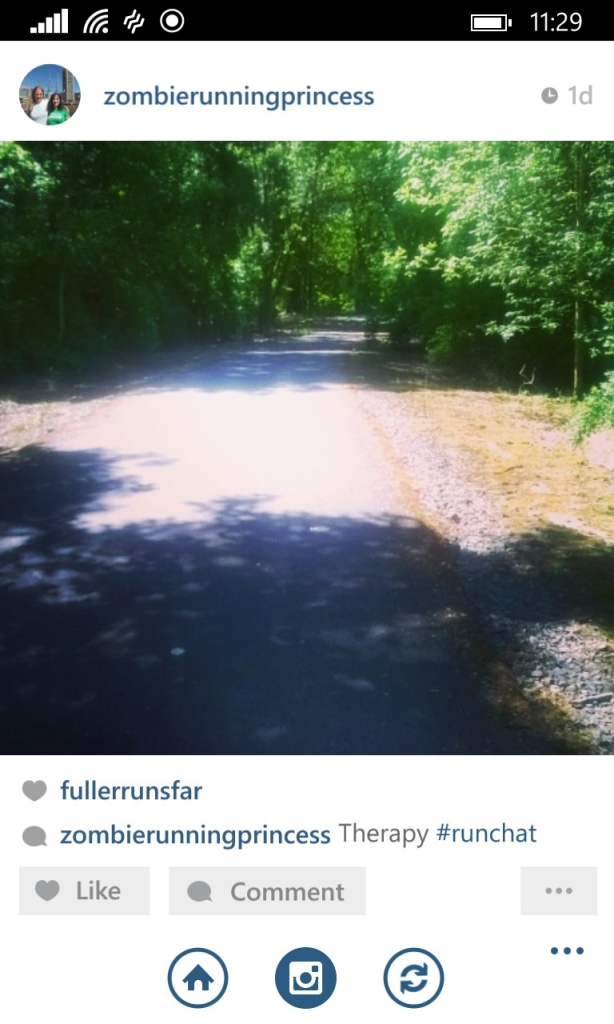Open zombierunningprincess username in caption
The height and width of the screenshot is (1024, 614).
[x=195, y=834]
